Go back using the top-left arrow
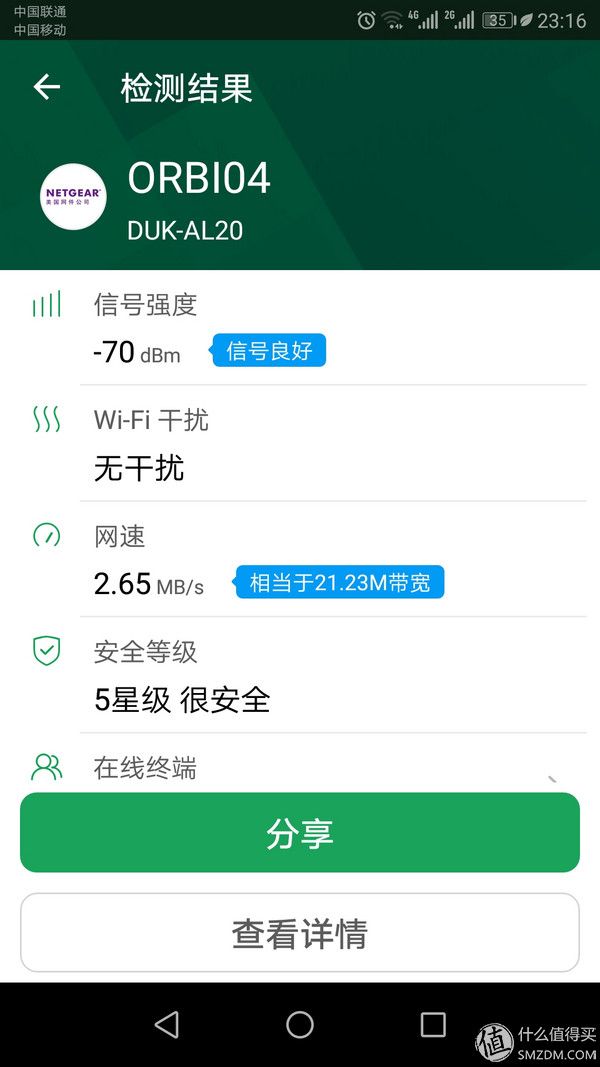This screenshot has height=1067, width=600. [x=47, y=87]
